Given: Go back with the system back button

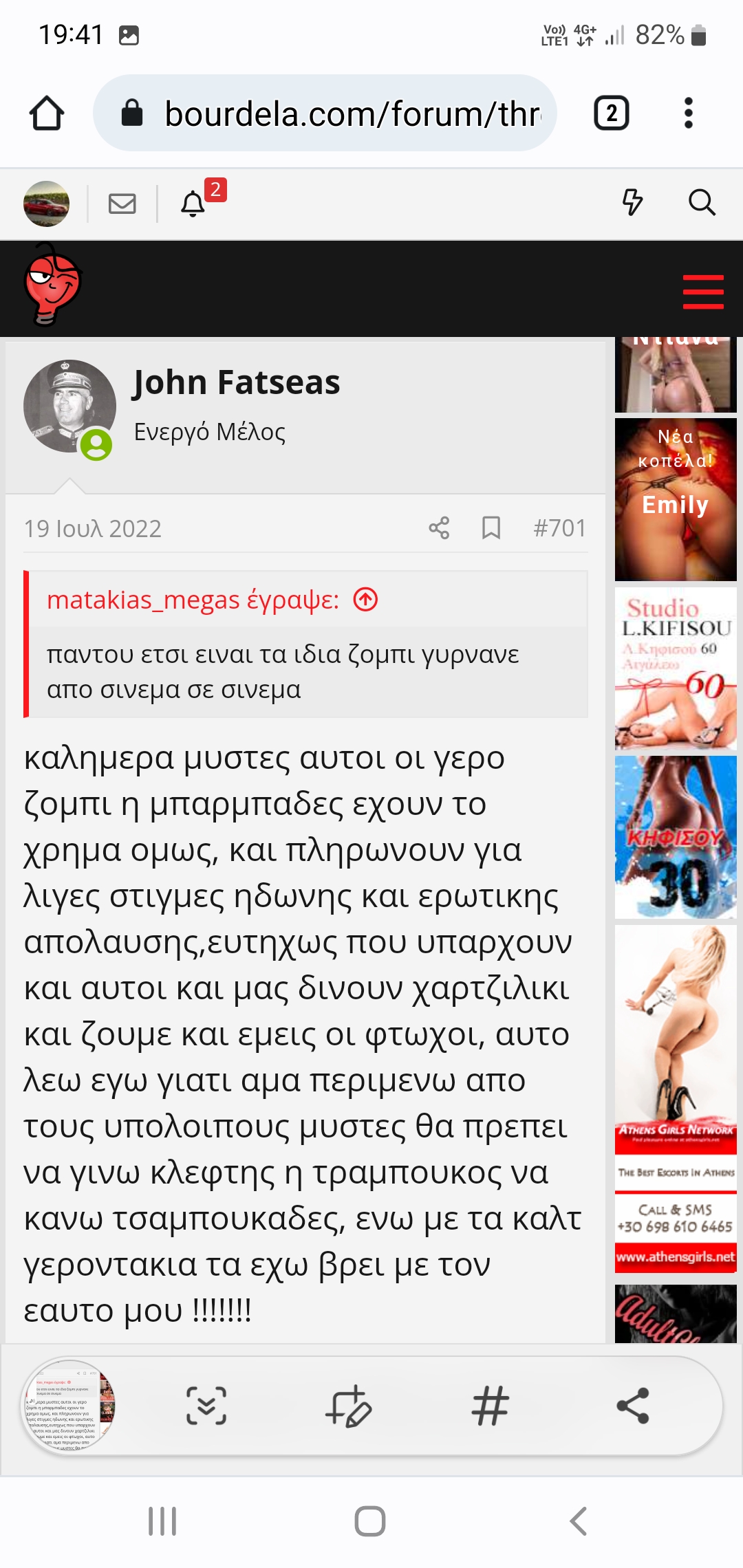Looking at the screenshot, I should coord(579,1521).
